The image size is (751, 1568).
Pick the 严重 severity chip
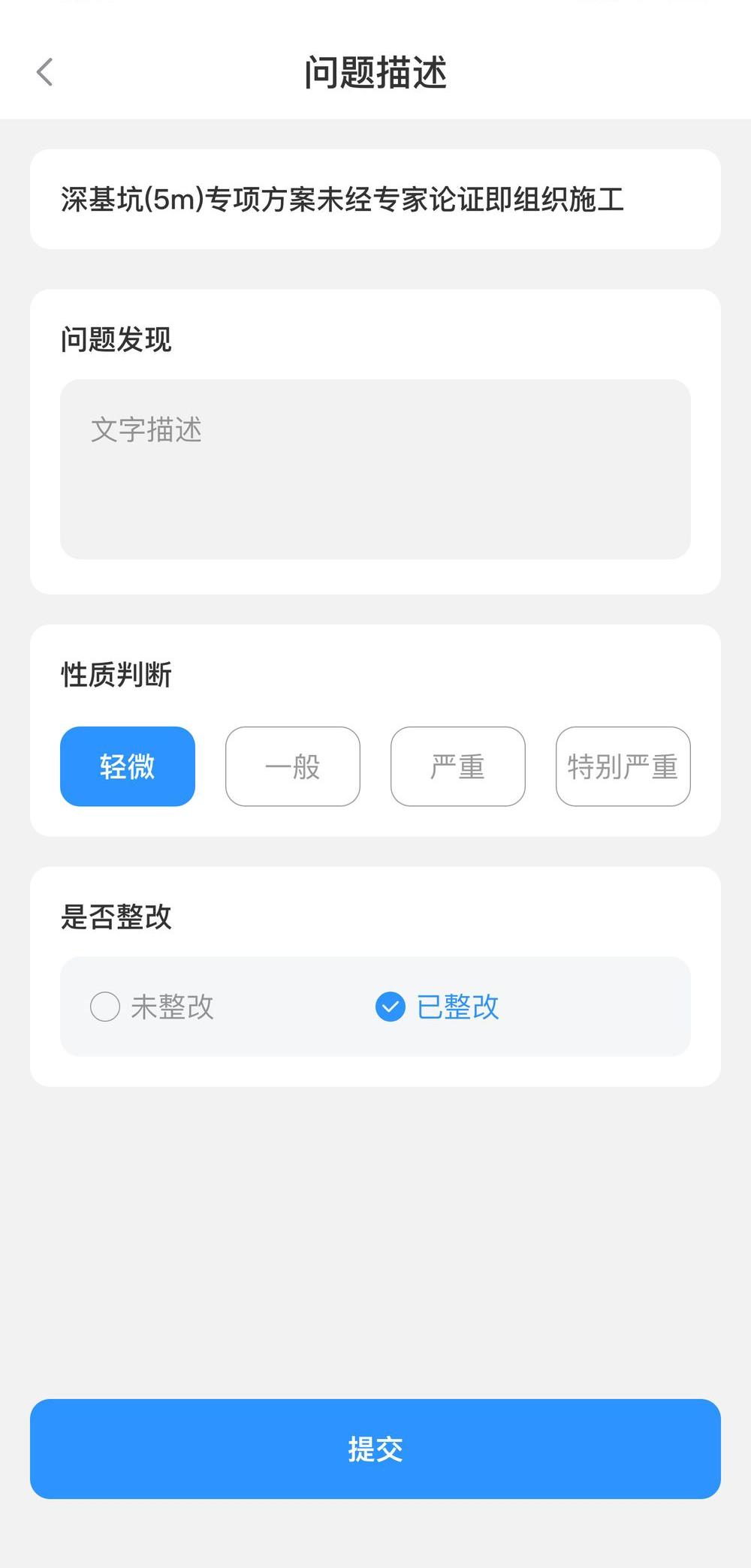[x=457, y=766]
